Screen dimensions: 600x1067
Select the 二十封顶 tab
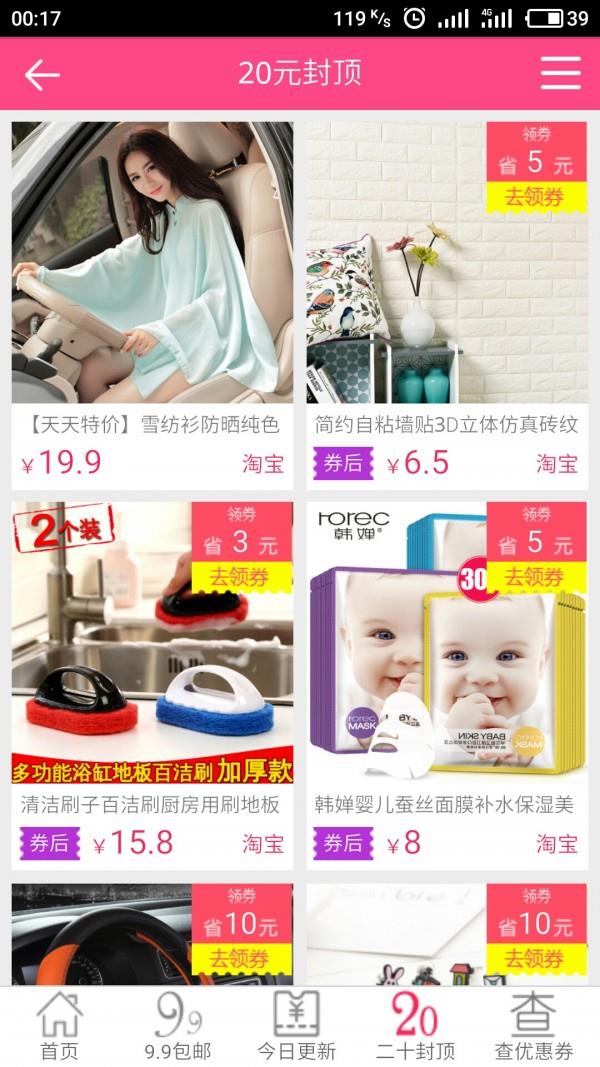tap(415, 1027)
